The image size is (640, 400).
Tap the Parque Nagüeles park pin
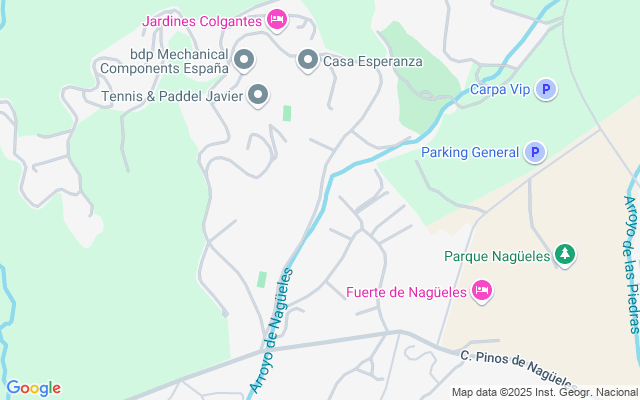(565, 255)
